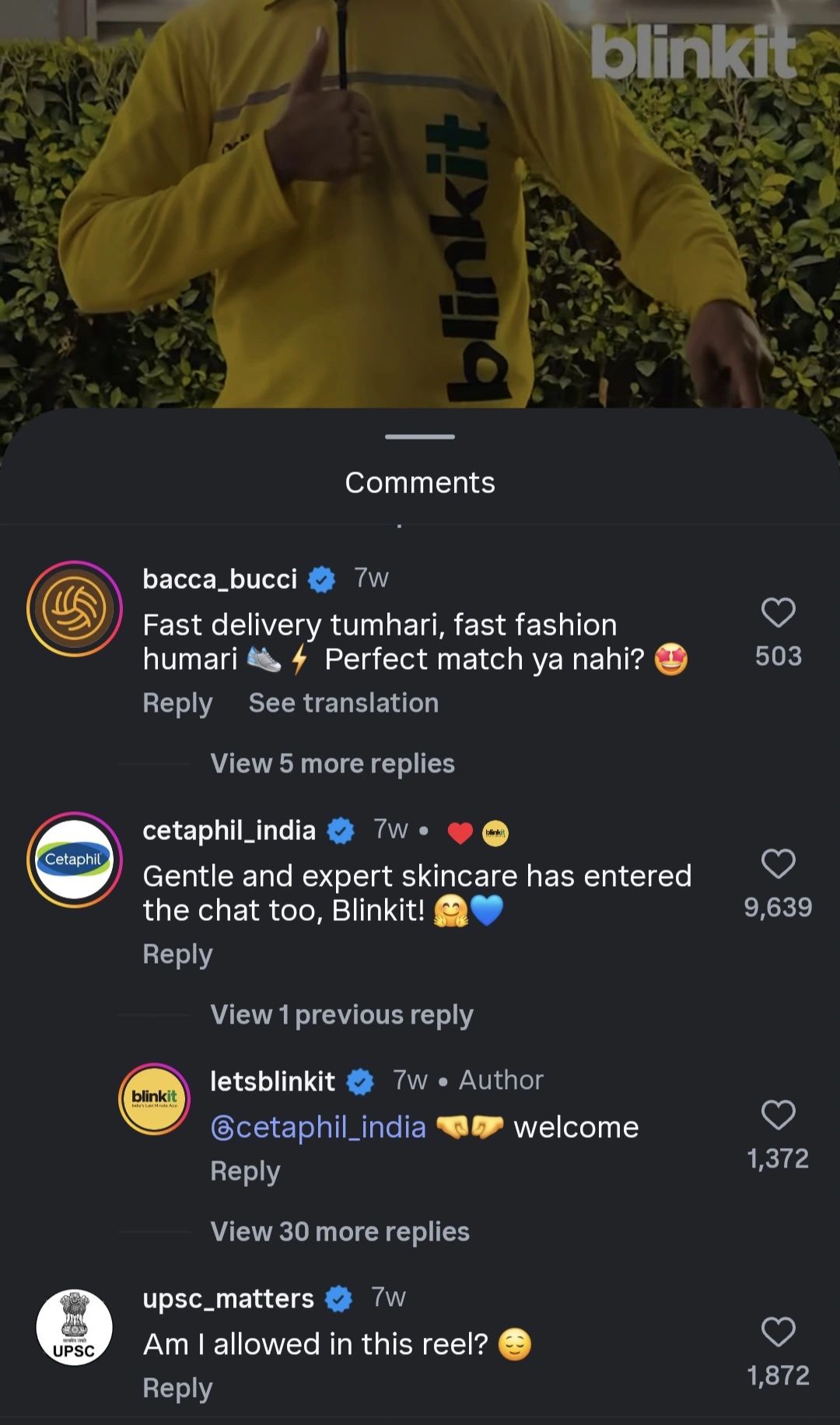Screen dimensions: 840x1425
Task: View 1 previous reply under cetaphil_india
Action: pos(341,1015)
